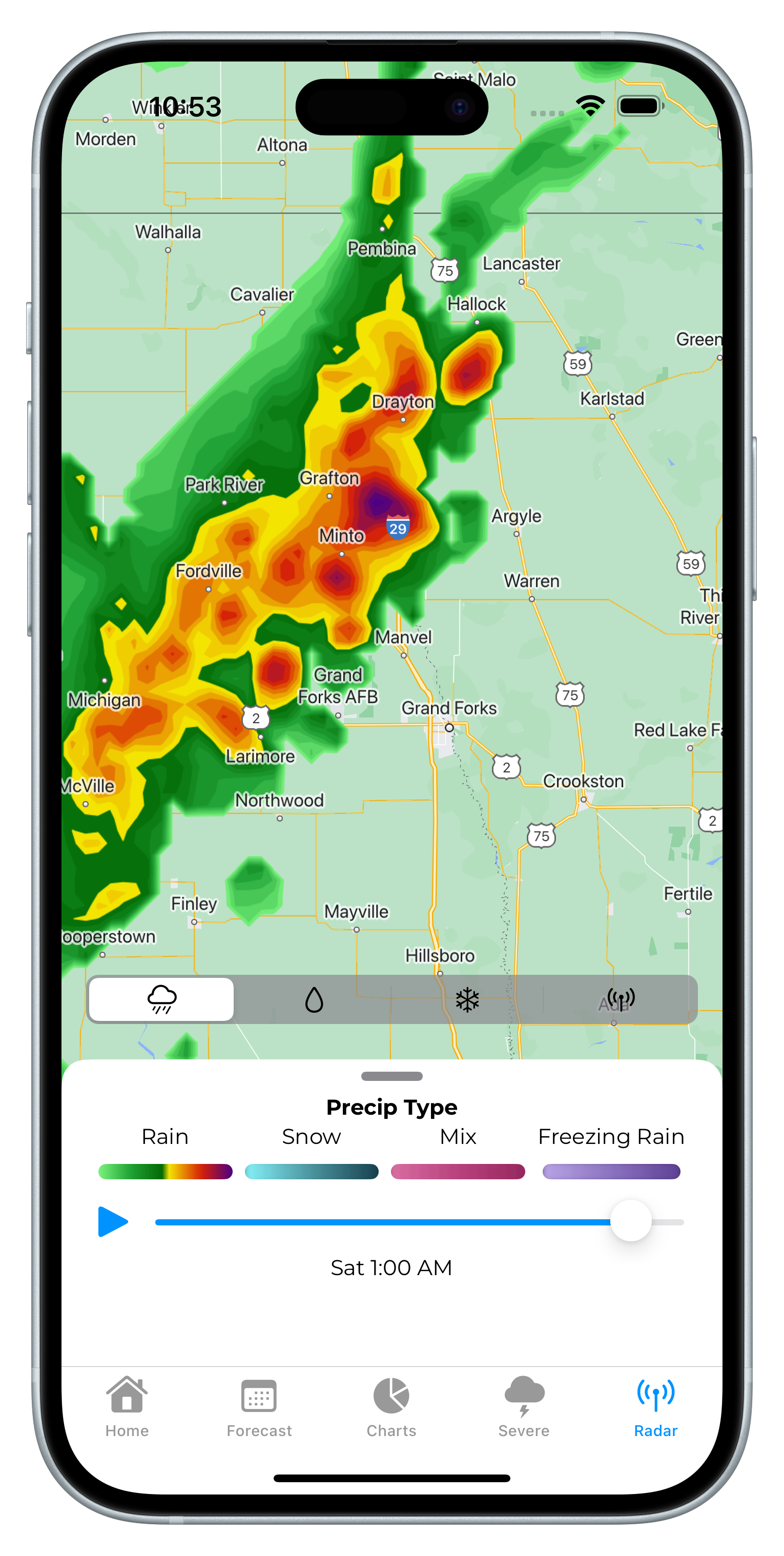784x1556 pixels.
Task: Open the Severe weather tab
Action: [524, 1406]
